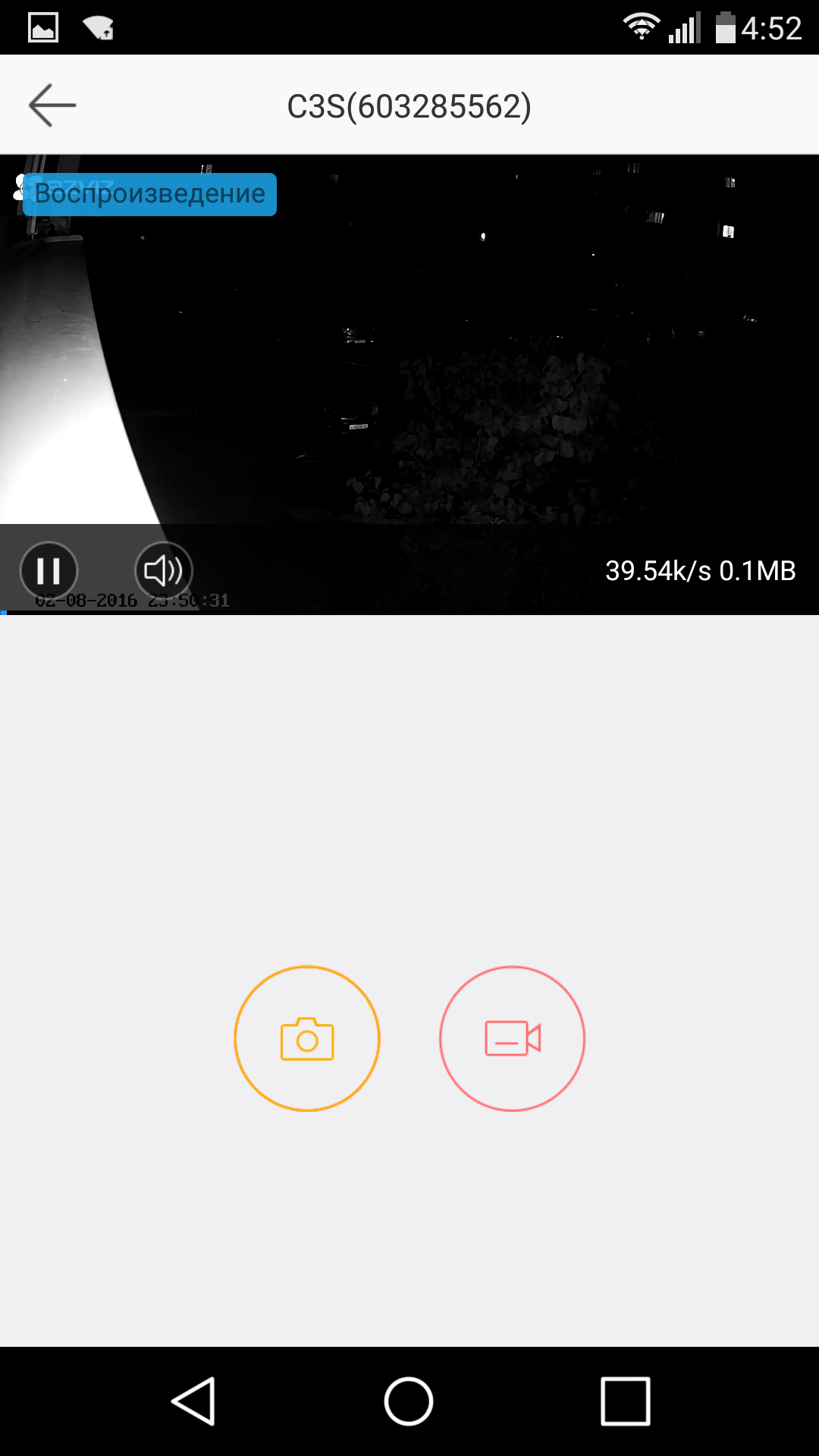
Task: Start recording with the video button
Action: pos(512,1038)
